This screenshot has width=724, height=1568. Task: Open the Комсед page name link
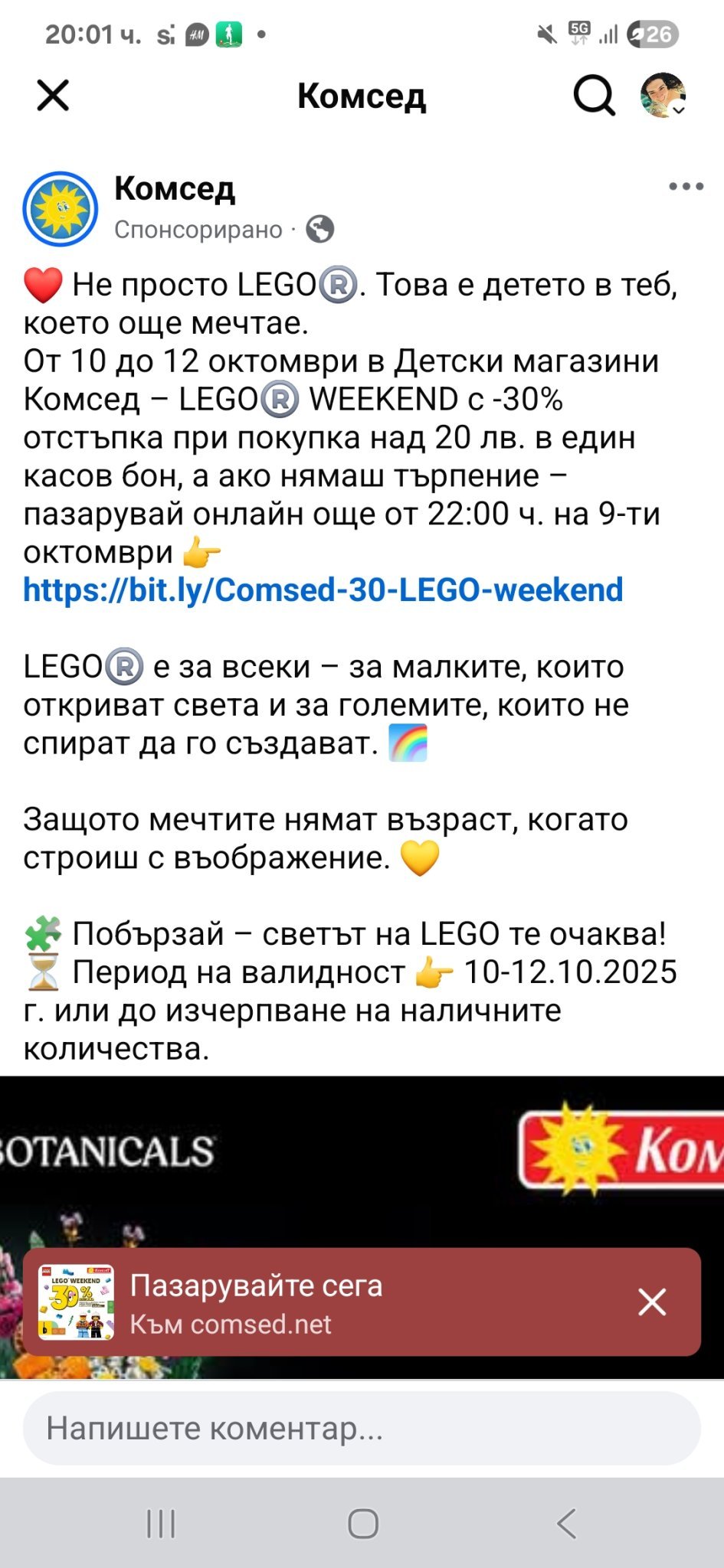(175, 188)
